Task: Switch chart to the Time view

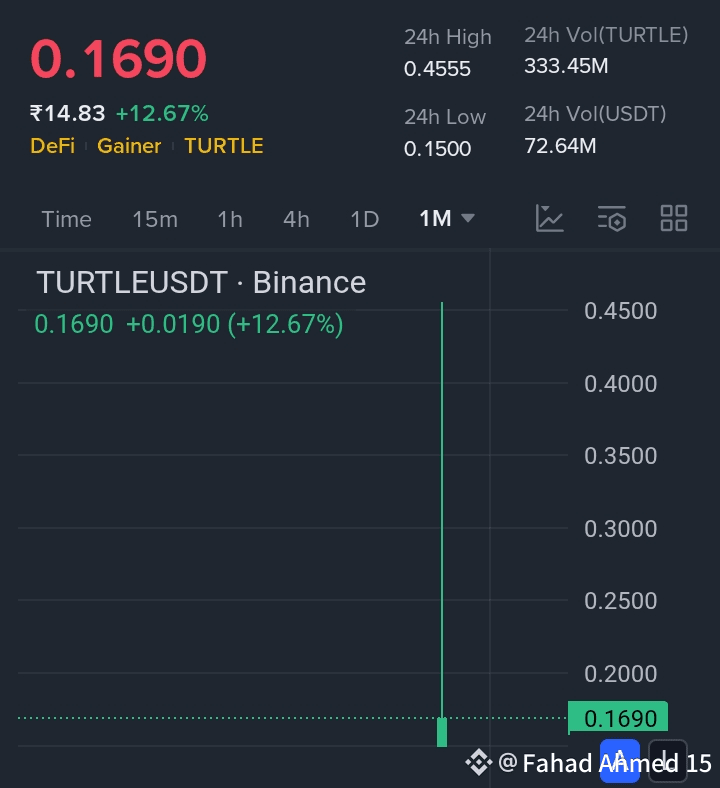Action: coord(66,219)
